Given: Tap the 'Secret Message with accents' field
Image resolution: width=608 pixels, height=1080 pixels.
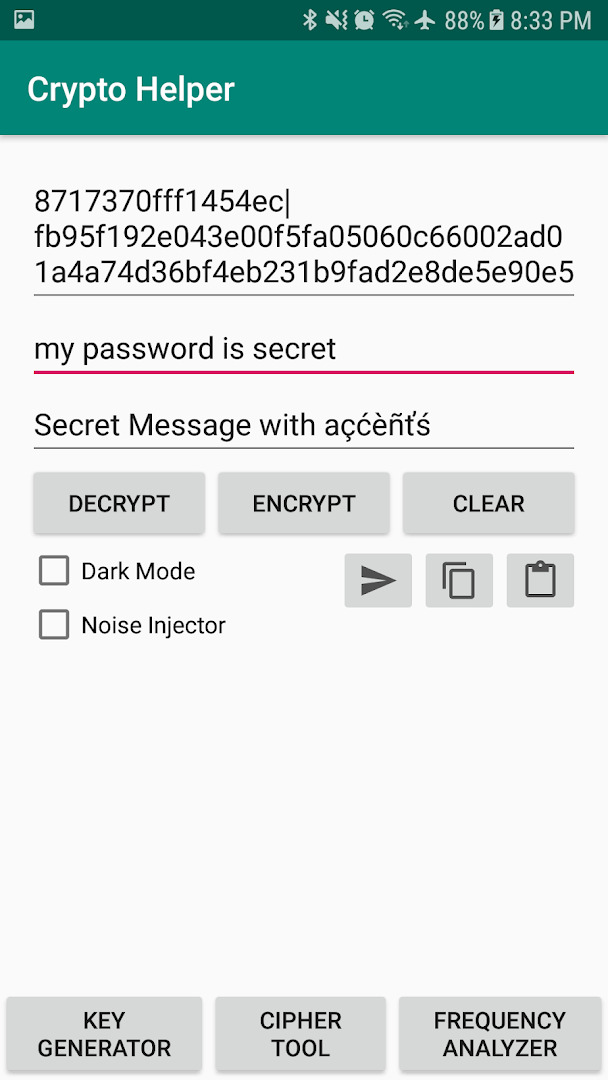Looking at the screenshot, I should 304,425.
